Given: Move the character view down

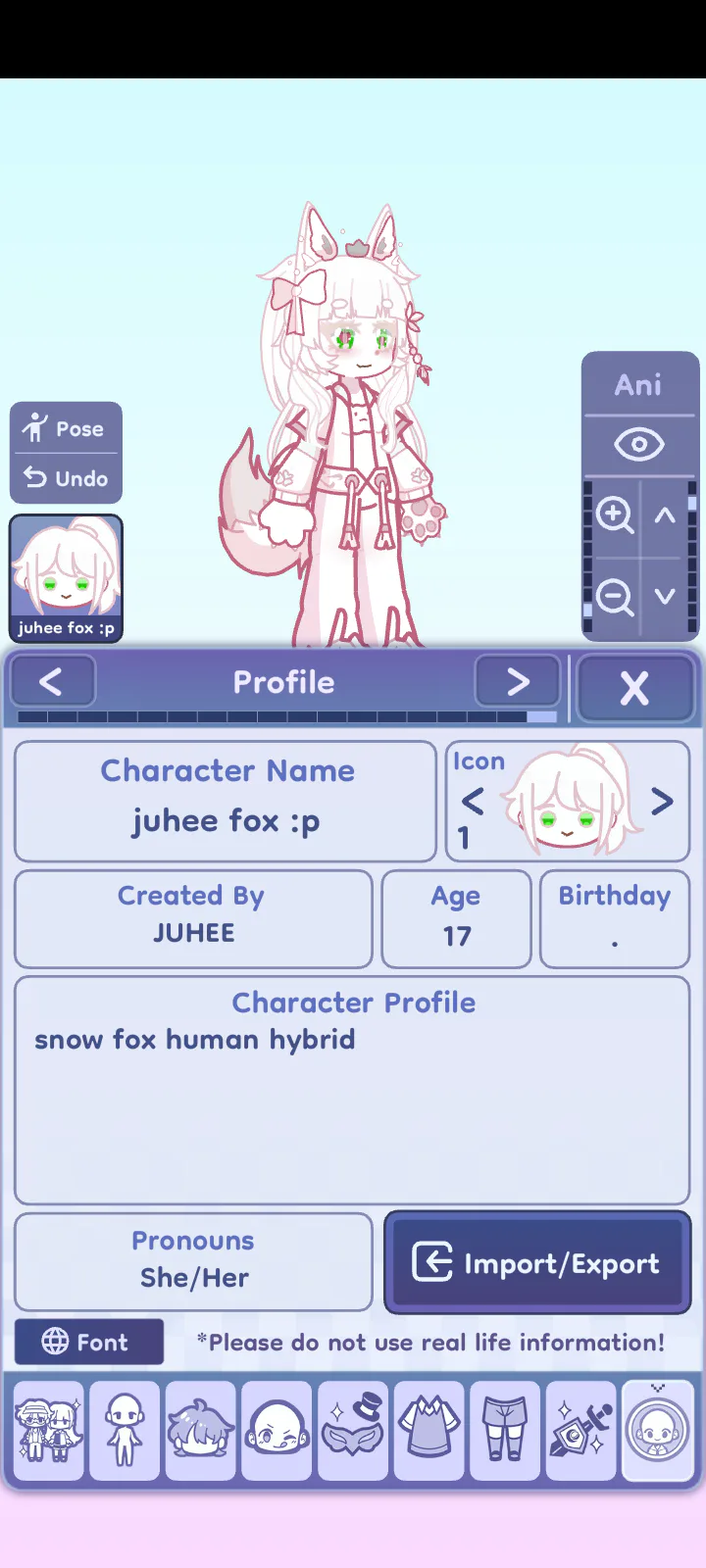Looking at the screenshot, I should 666,596.
